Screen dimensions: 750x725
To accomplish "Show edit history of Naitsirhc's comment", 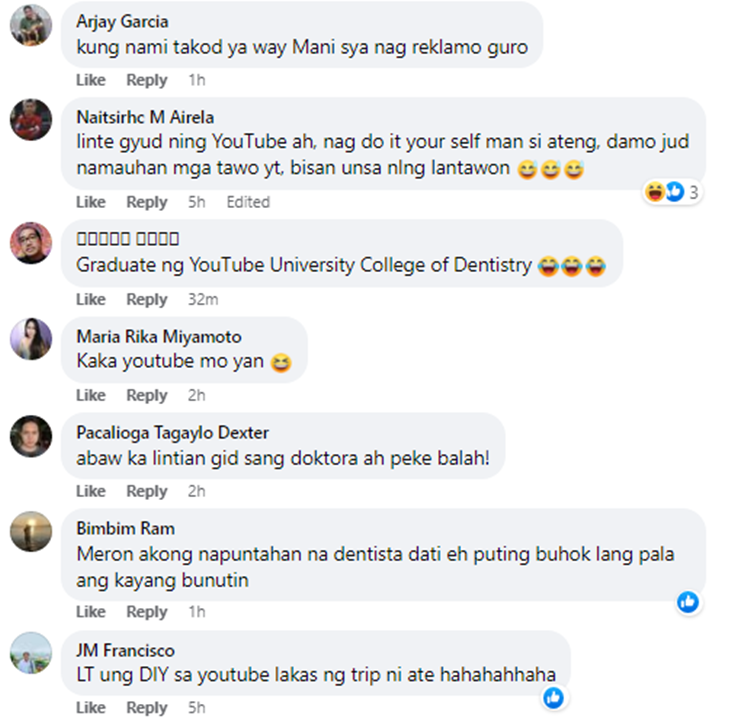I will (x=248, y=202).
